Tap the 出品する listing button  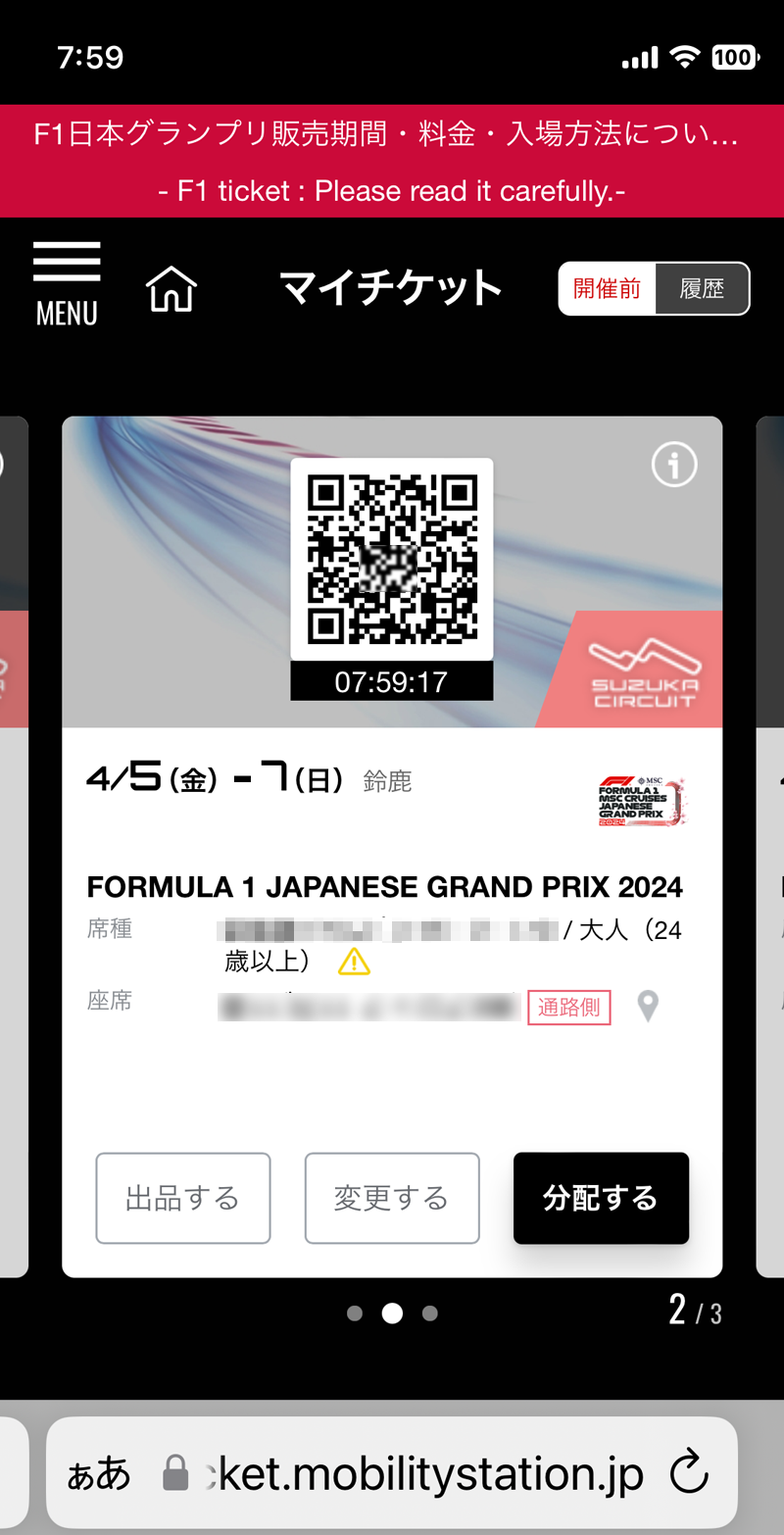click(182, 1198)
